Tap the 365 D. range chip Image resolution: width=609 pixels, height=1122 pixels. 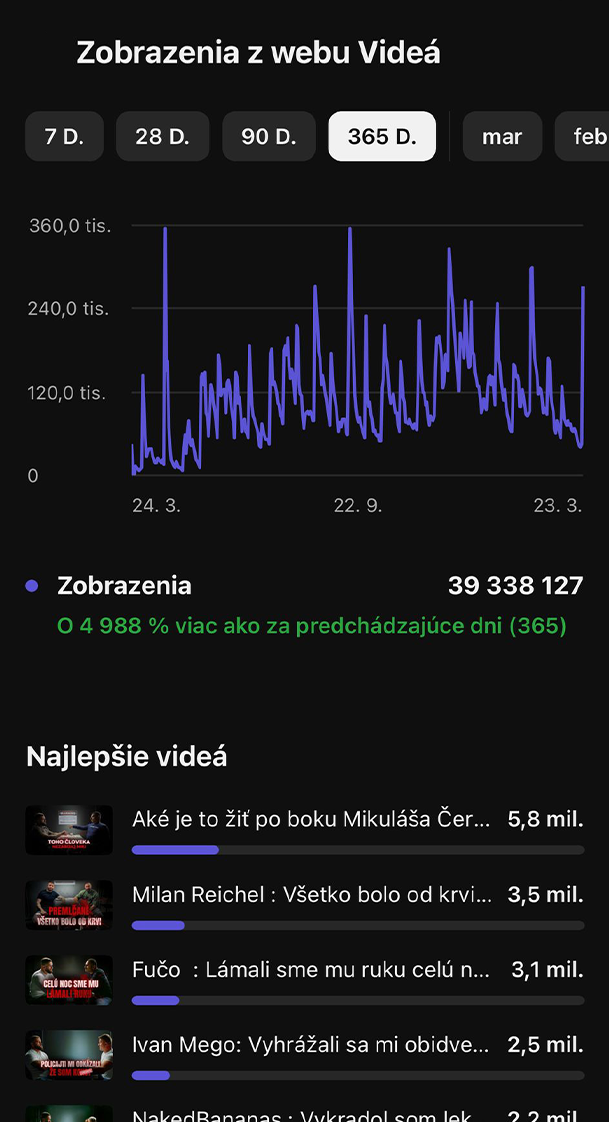click(x=382, y=136)
